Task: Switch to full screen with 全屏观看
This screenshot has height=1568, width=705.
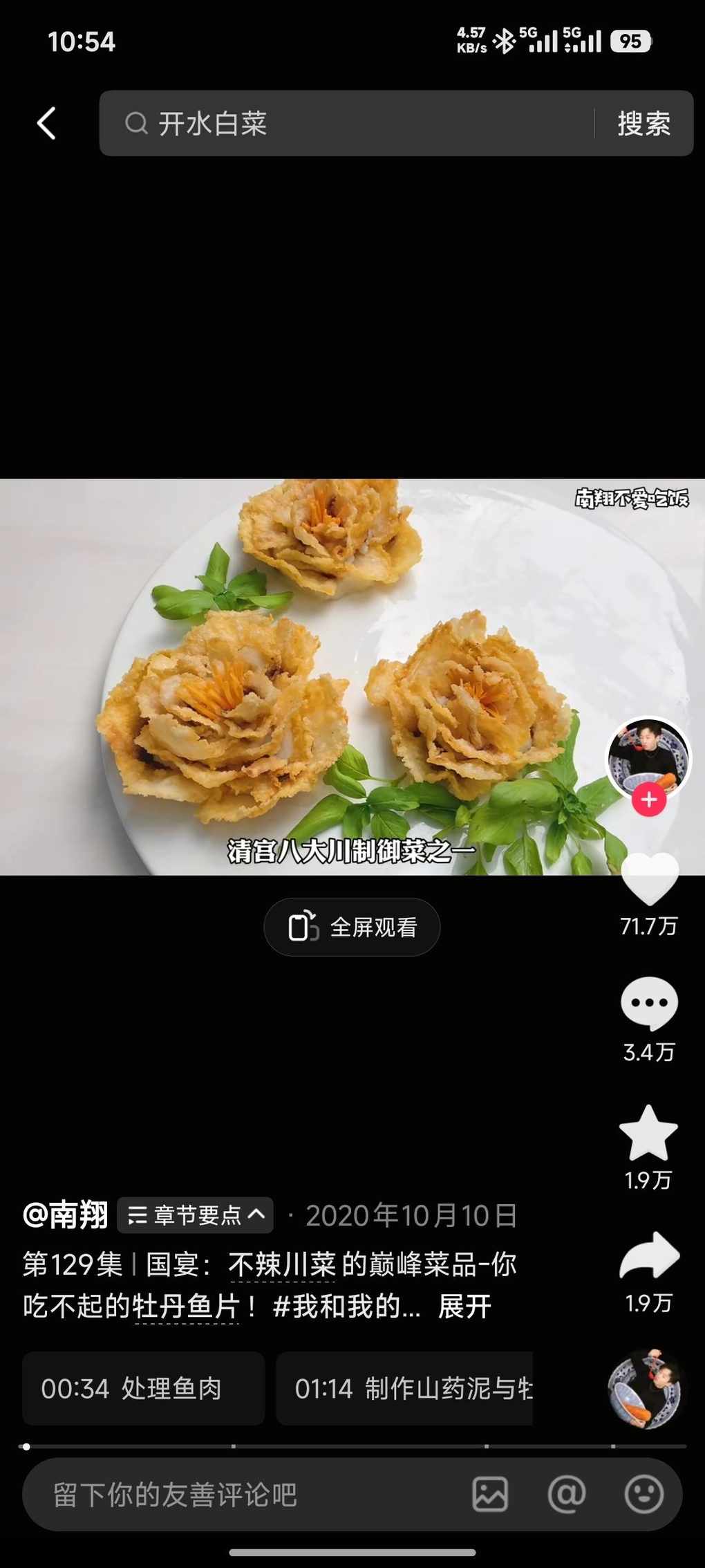Action: pyautogui.click(x=352, y=927)
